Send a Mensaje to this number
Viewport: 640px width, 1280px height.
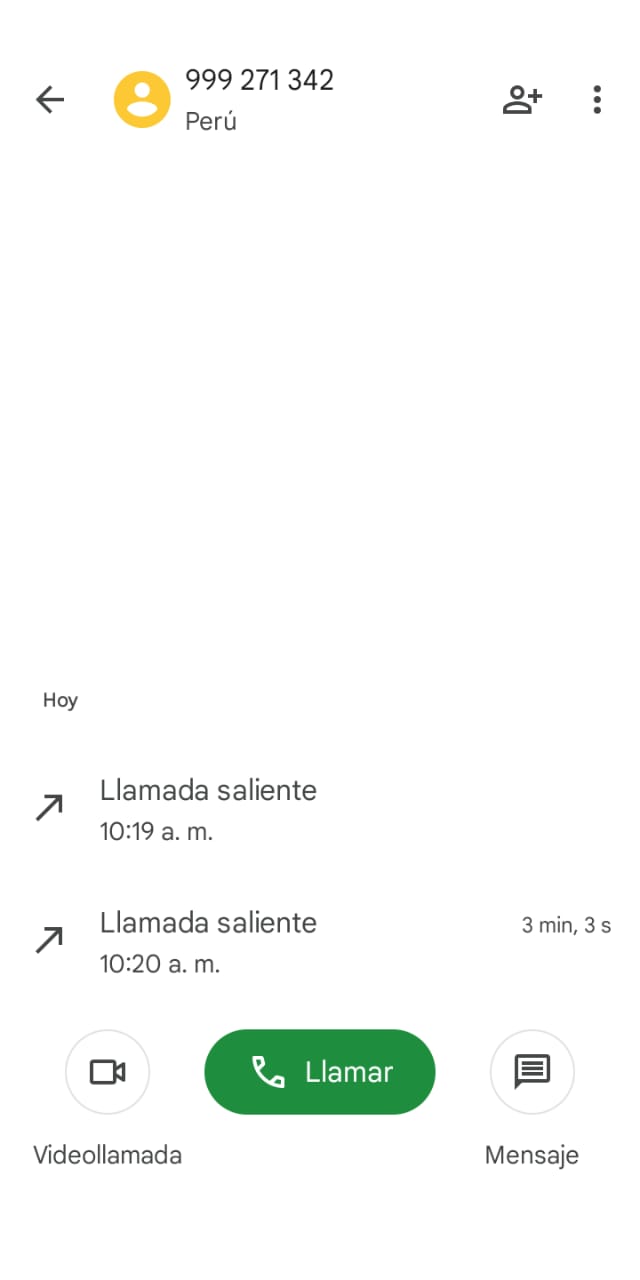[x=532, y=1072]
